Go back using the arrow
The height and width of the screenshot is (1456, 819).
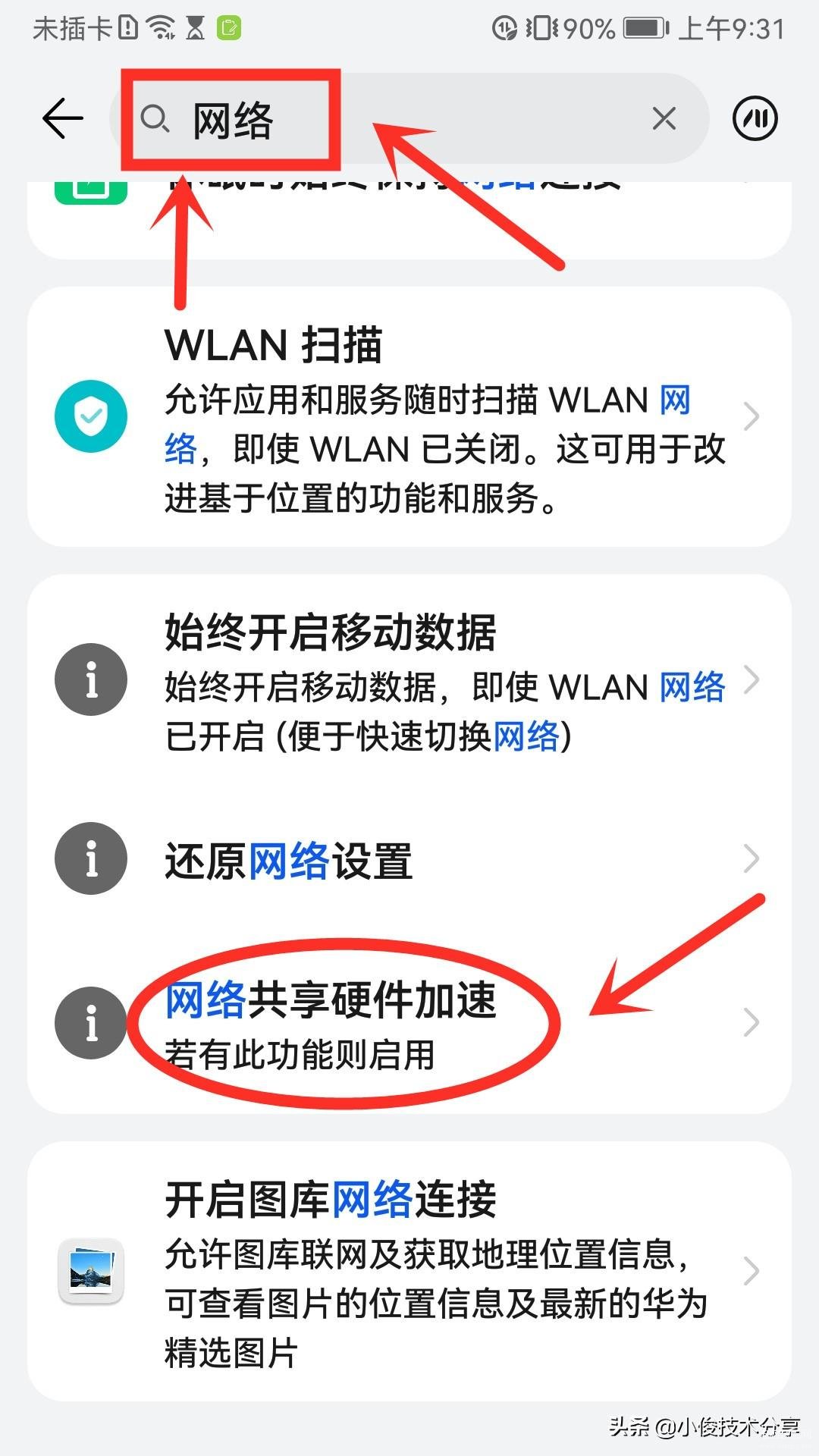pos(62,118)
